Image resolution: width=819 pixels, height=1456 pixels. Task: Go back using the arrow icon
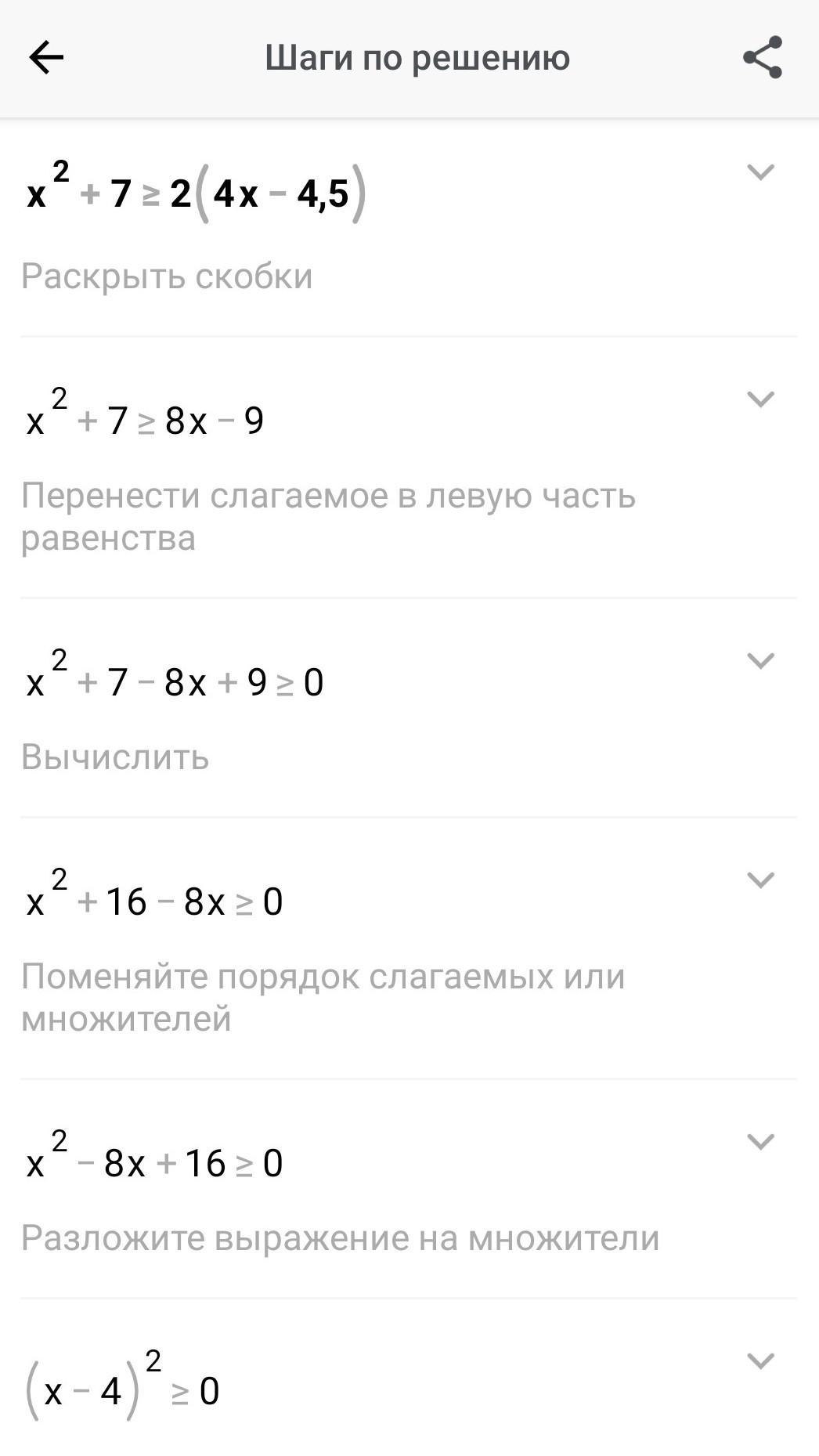tap(46, 57)
